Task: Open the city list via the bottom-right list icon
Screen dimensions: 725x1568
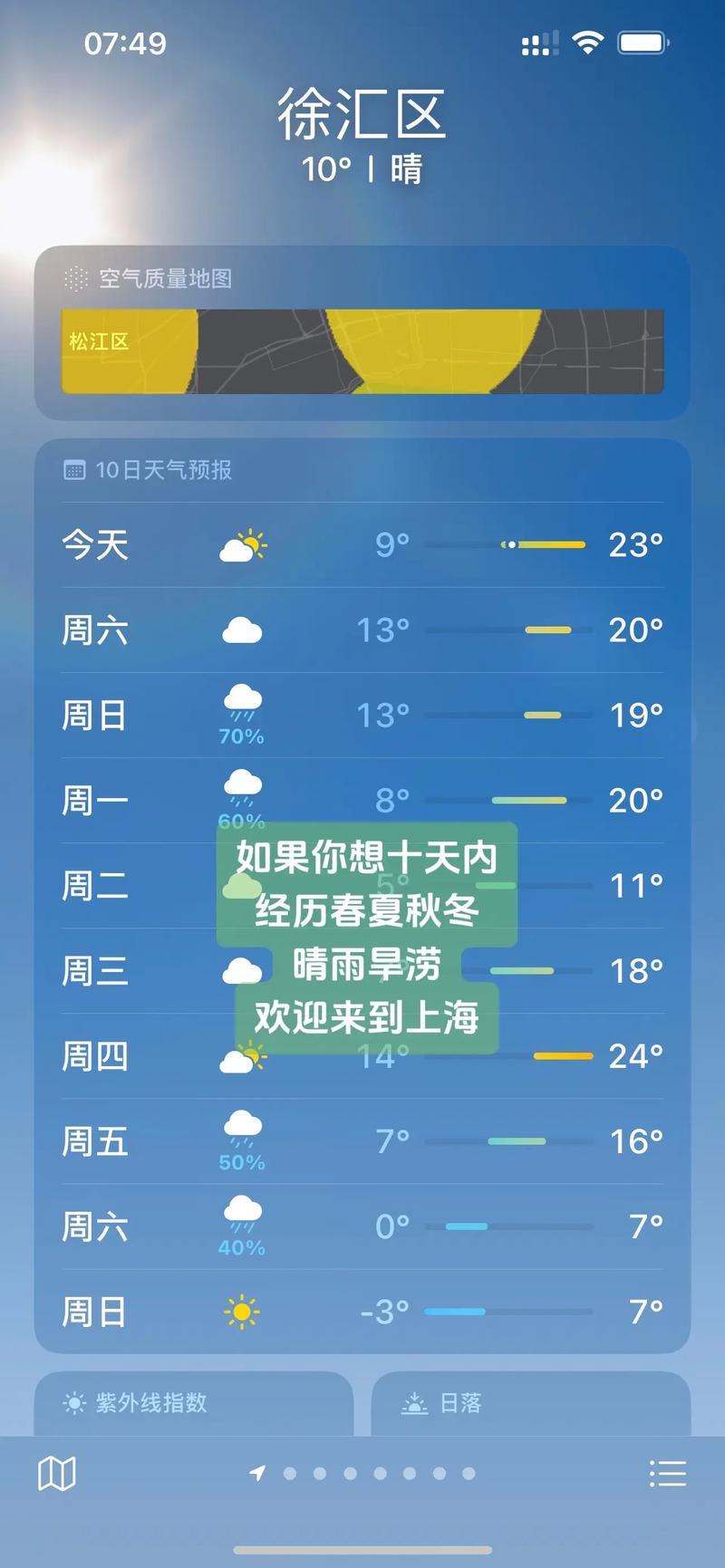Action: 668,1473
